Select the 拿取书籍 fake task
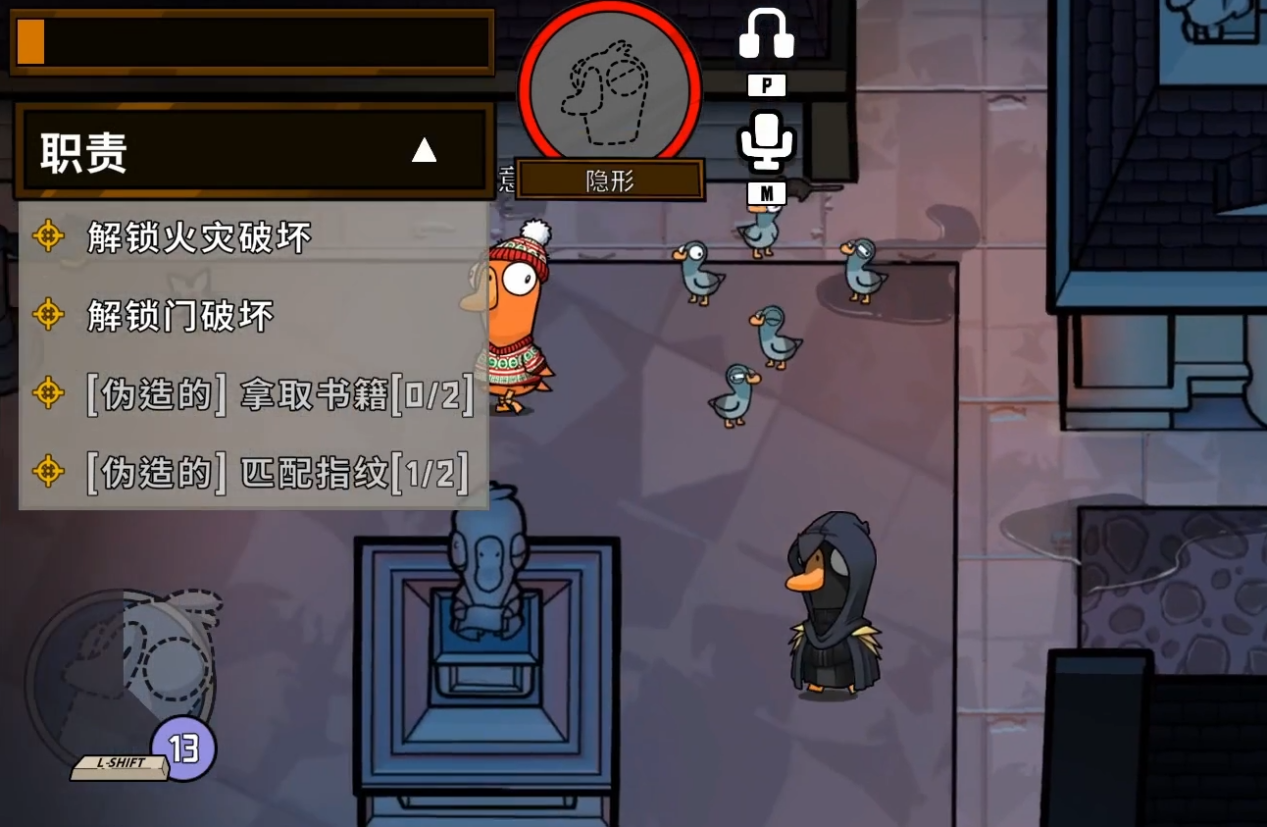The image size is (1267, 827). click(279, 395)
